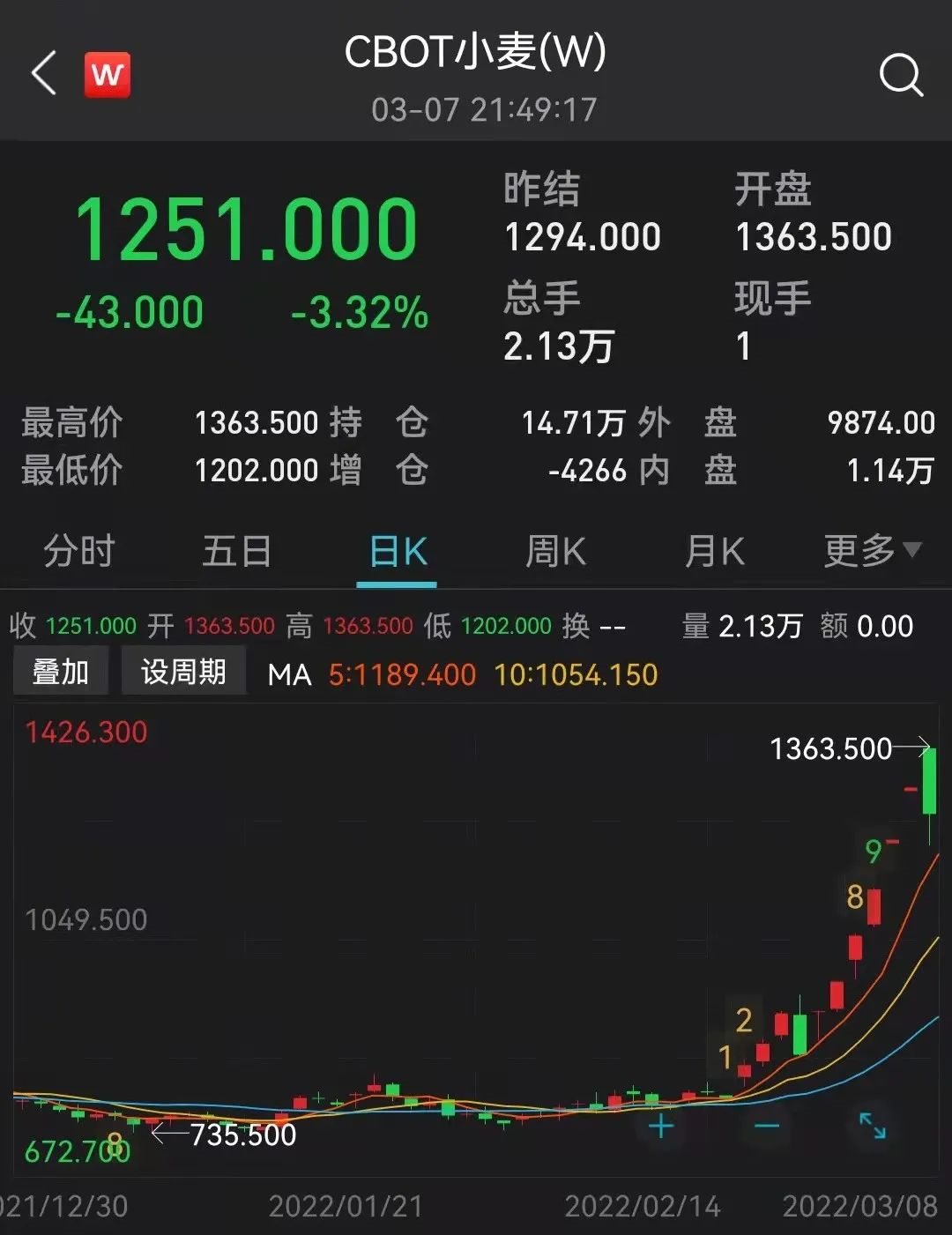Select MA 5:1189.400 to toggle that line
Screen dimensions: 952x1235
401,675
